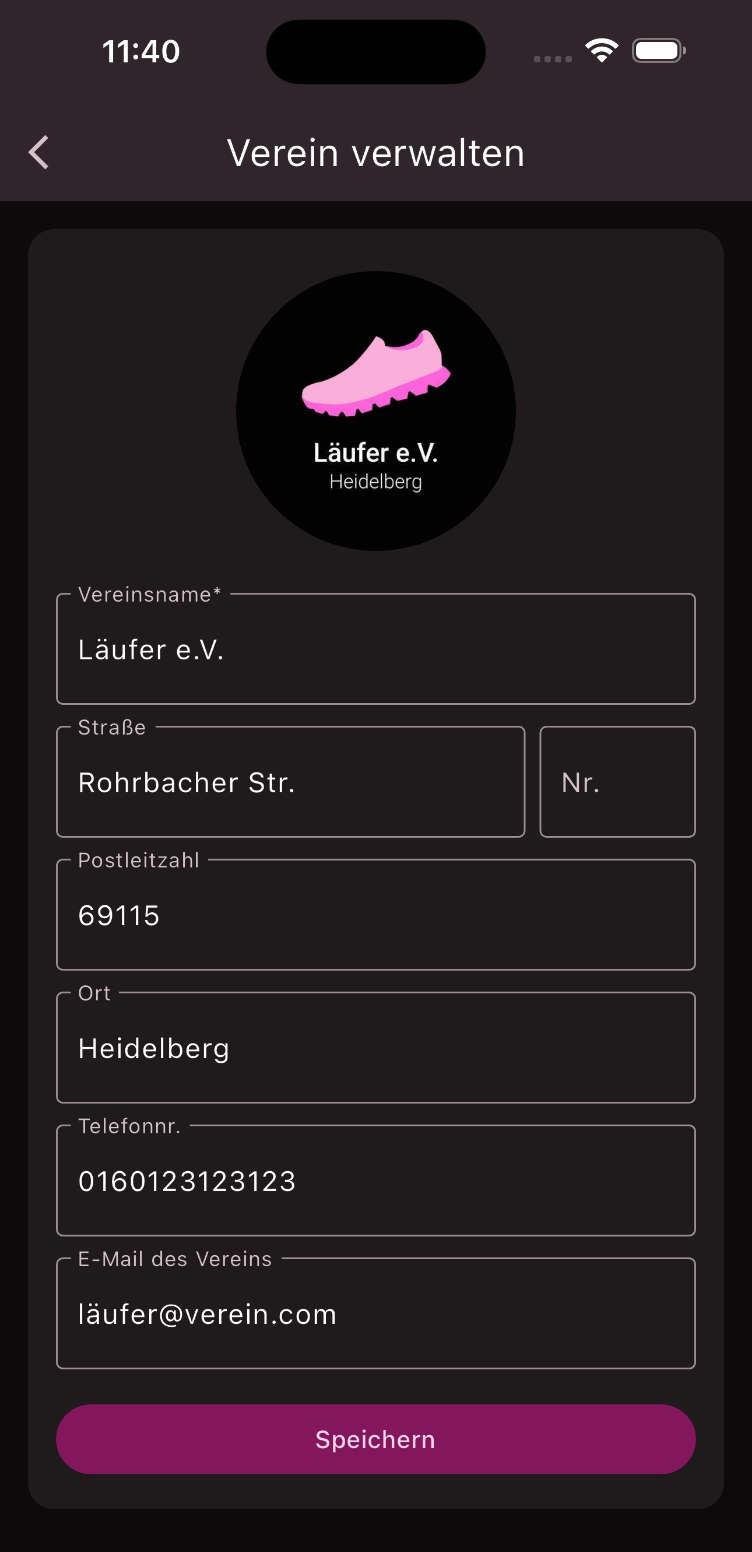Enter house number in Nr. field
The height and width of the screenshot is (1552, 752).
[x=617, y=783]
